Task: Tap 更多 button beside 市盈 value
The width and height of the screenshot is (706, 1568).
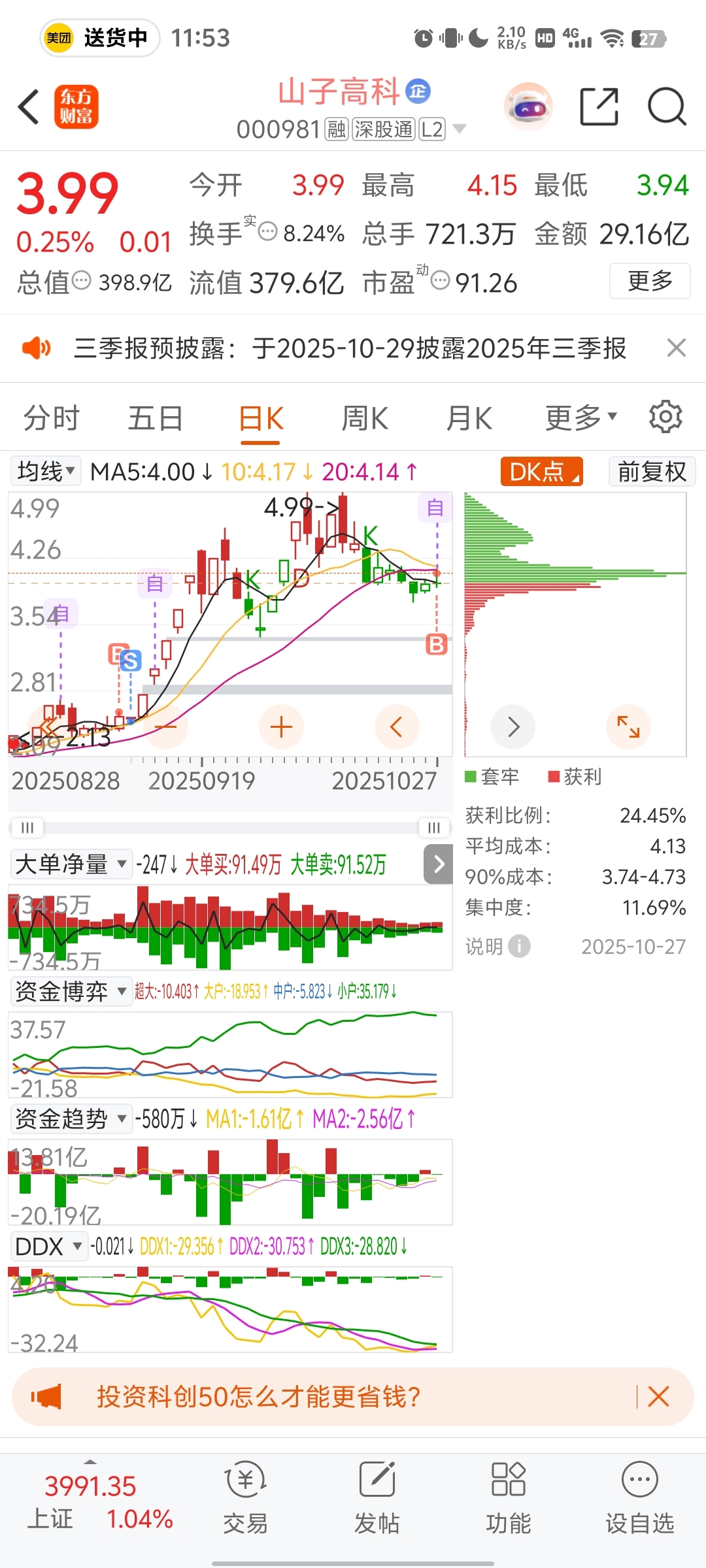Action: click(x=650, y=281)
